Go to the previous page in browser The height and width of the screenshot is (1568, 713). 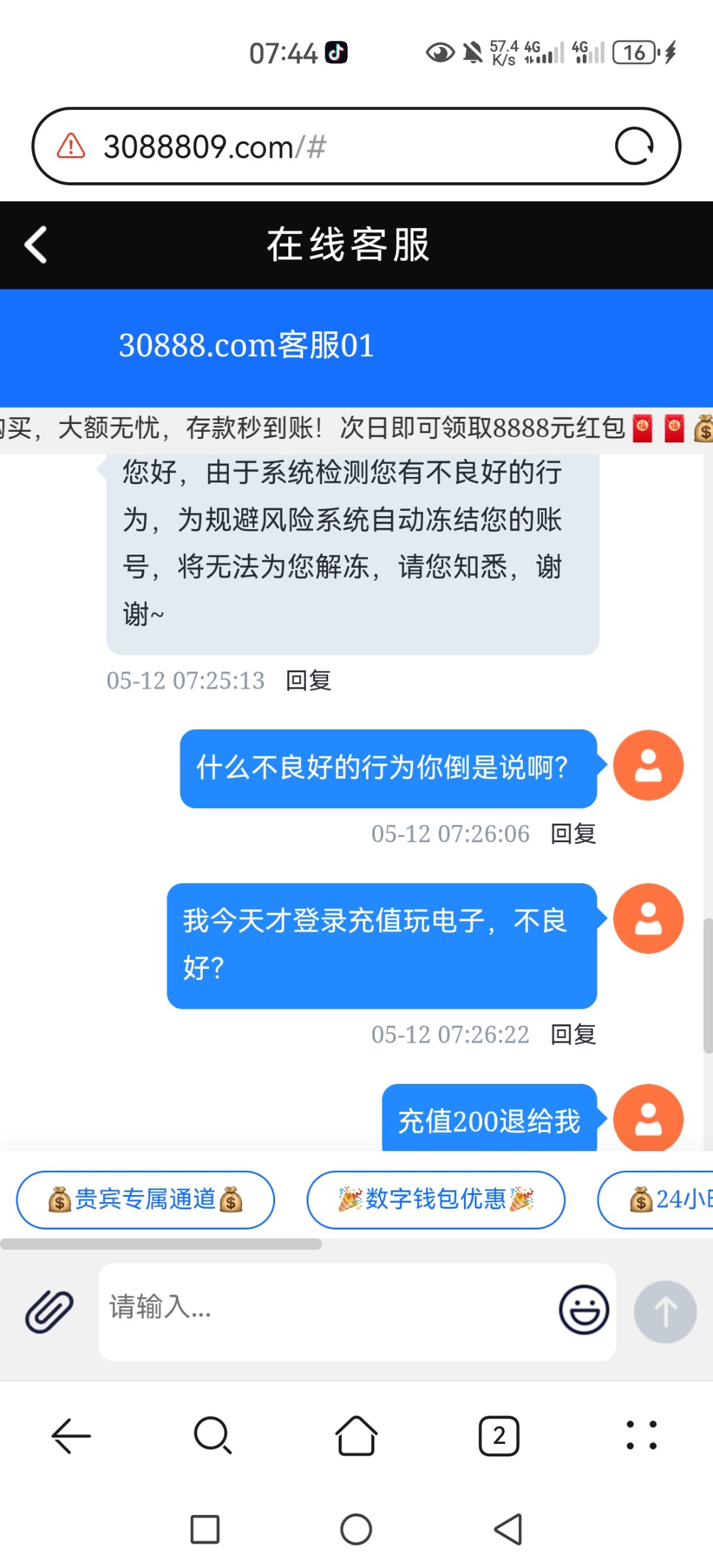(x=71, y=1436)
